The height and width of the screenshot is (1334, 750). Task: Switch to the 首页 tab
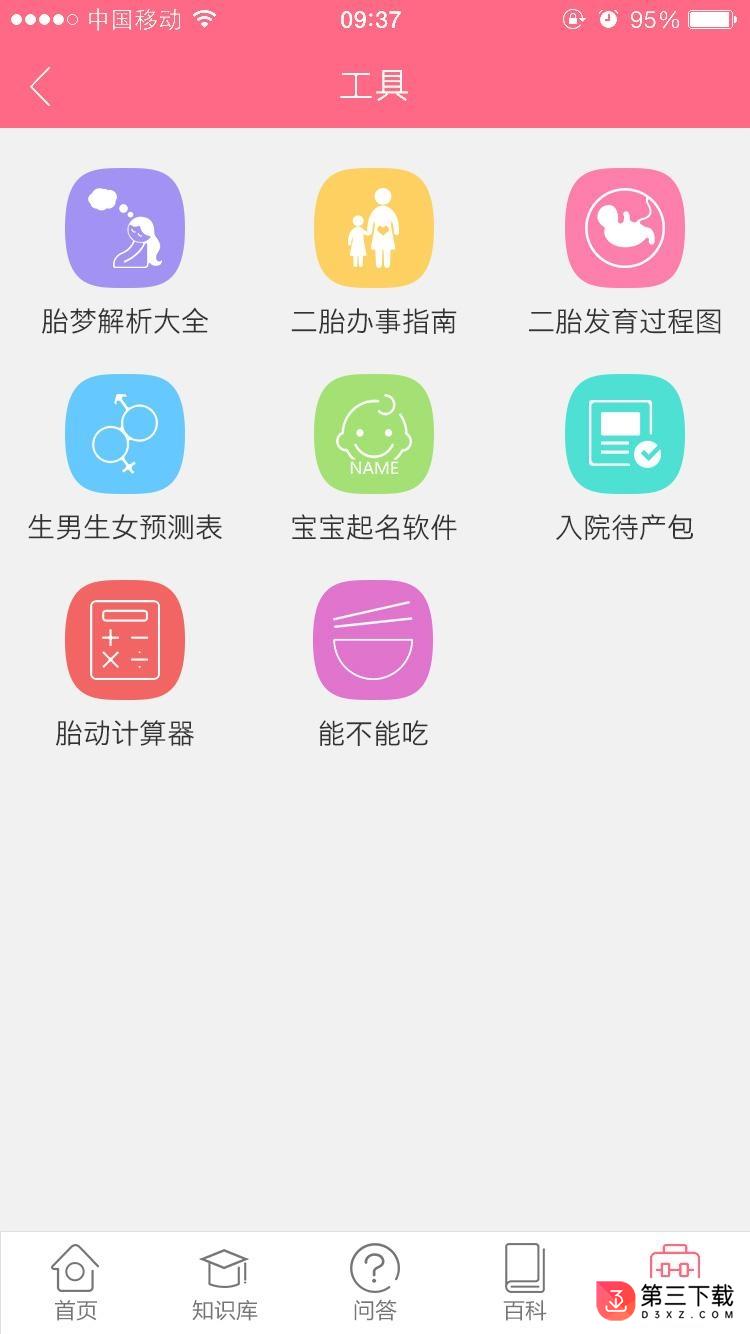tap(75, 1282)
